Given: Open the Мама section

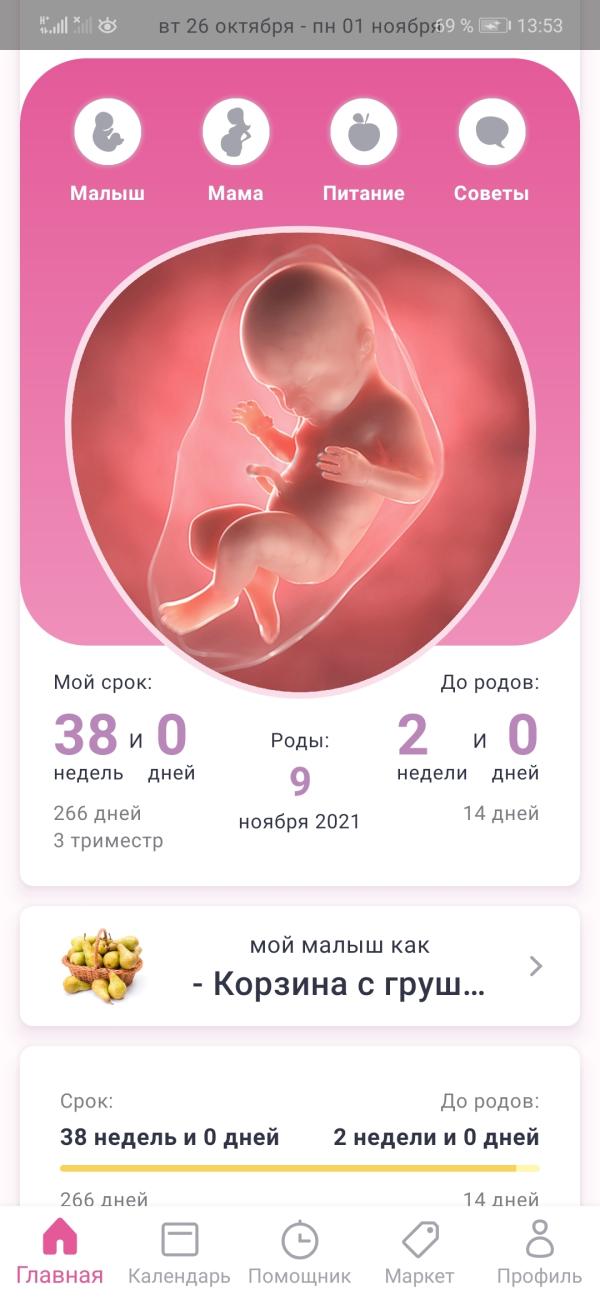Looking at the screenshot, I should click(x=236, y=133).
